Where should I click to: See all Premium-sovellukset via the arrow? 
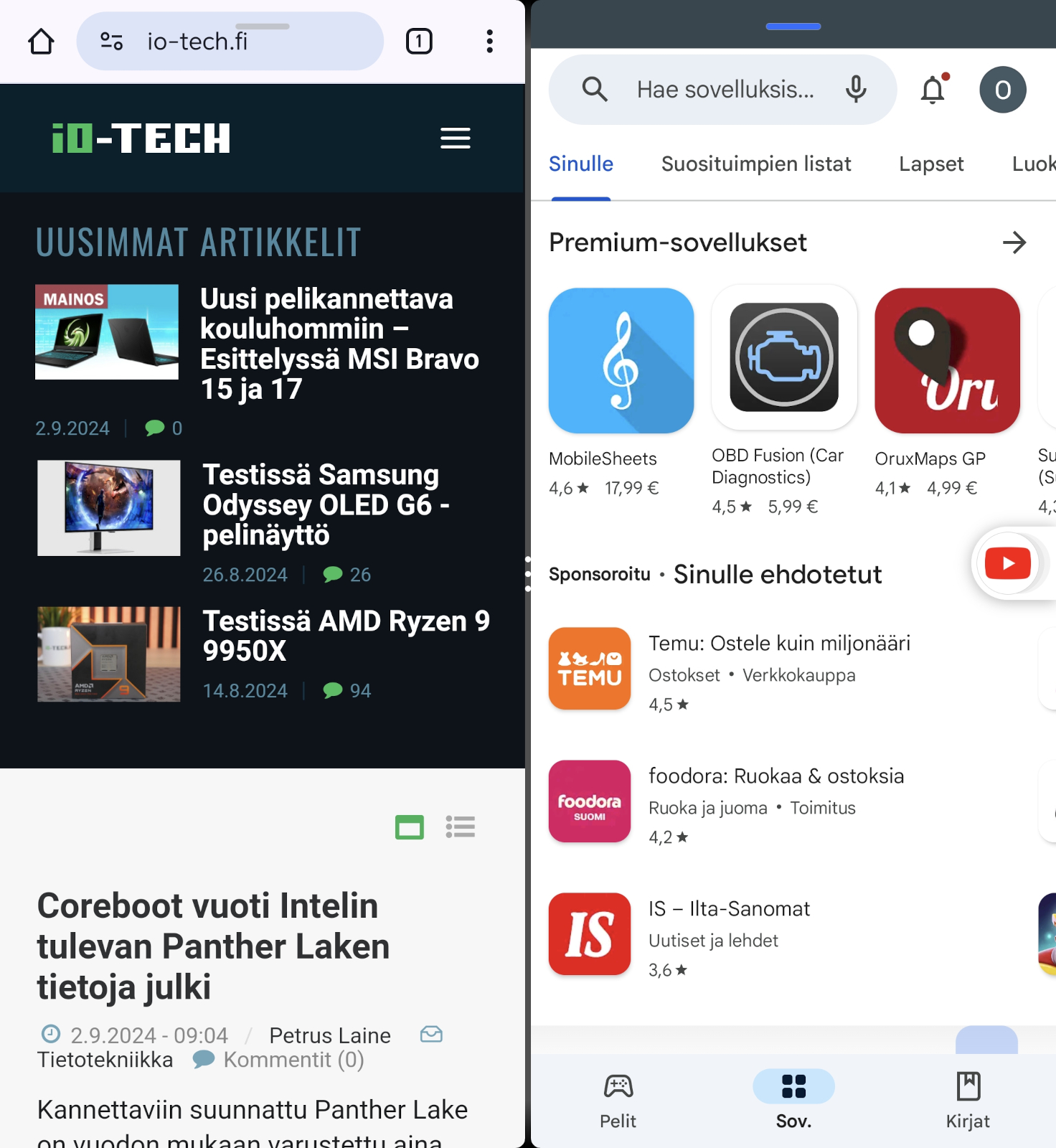(1014, 243)
